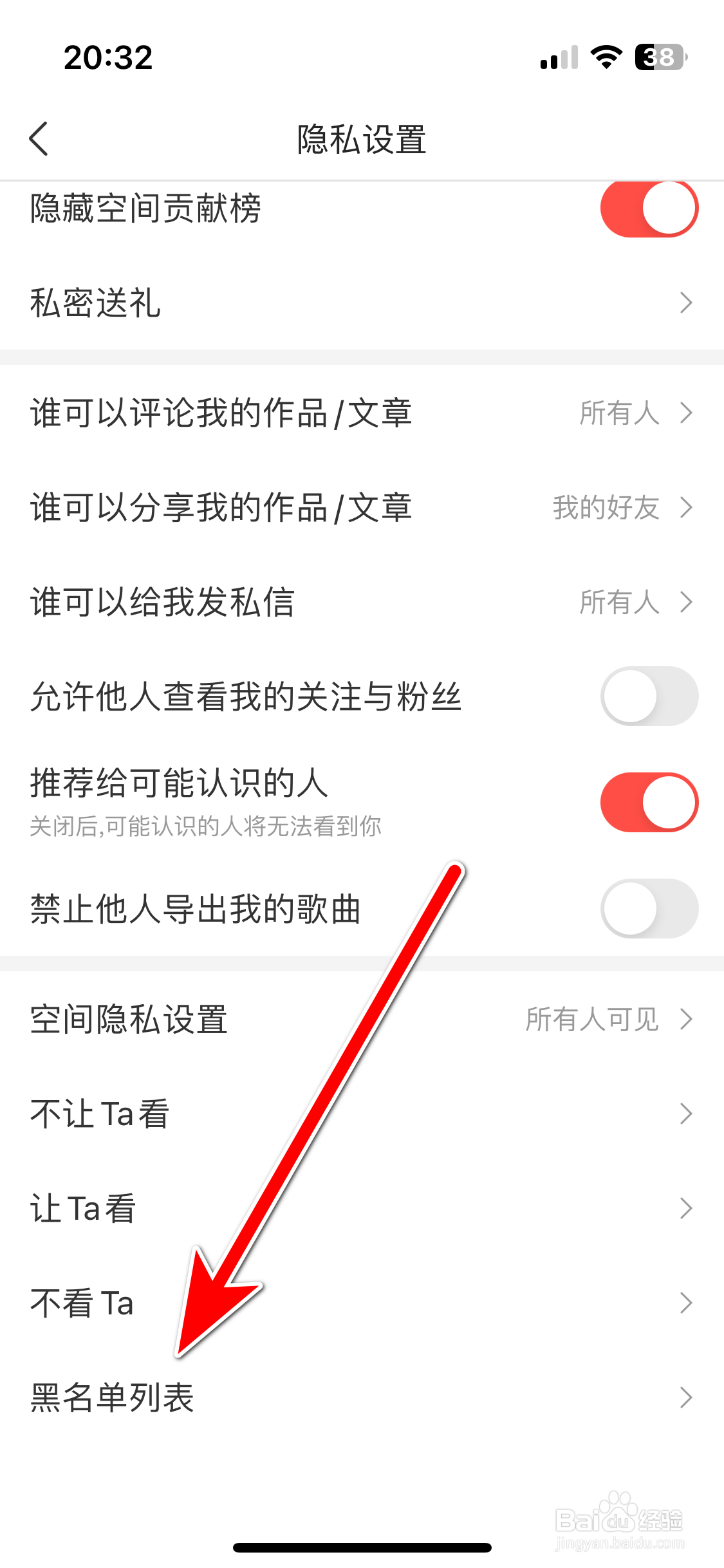Select the 让 Ta 看 entry
The image size is (724, 1568).
[362, 1208]
